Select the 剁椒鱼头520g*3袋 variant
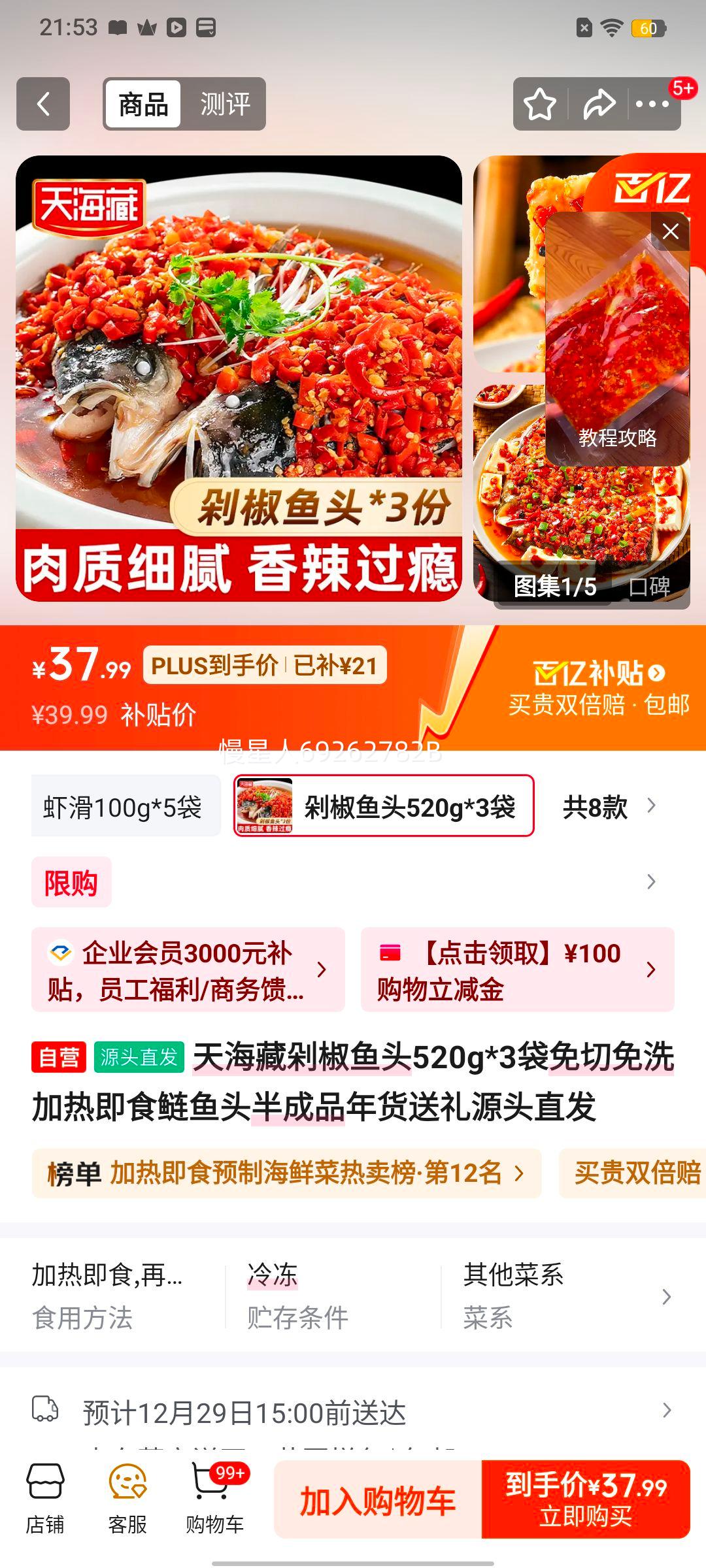 382,806
